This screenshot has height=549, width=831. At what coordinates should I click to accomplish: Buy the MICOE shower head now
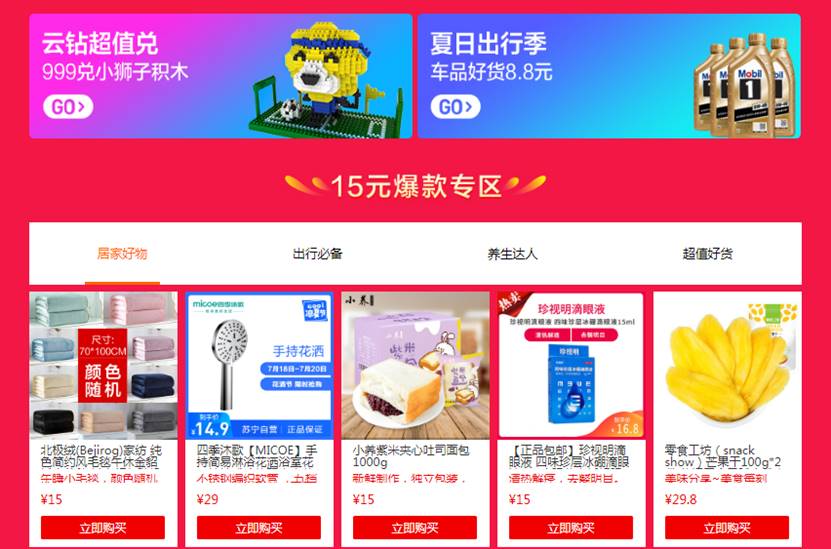pos(259,528)
